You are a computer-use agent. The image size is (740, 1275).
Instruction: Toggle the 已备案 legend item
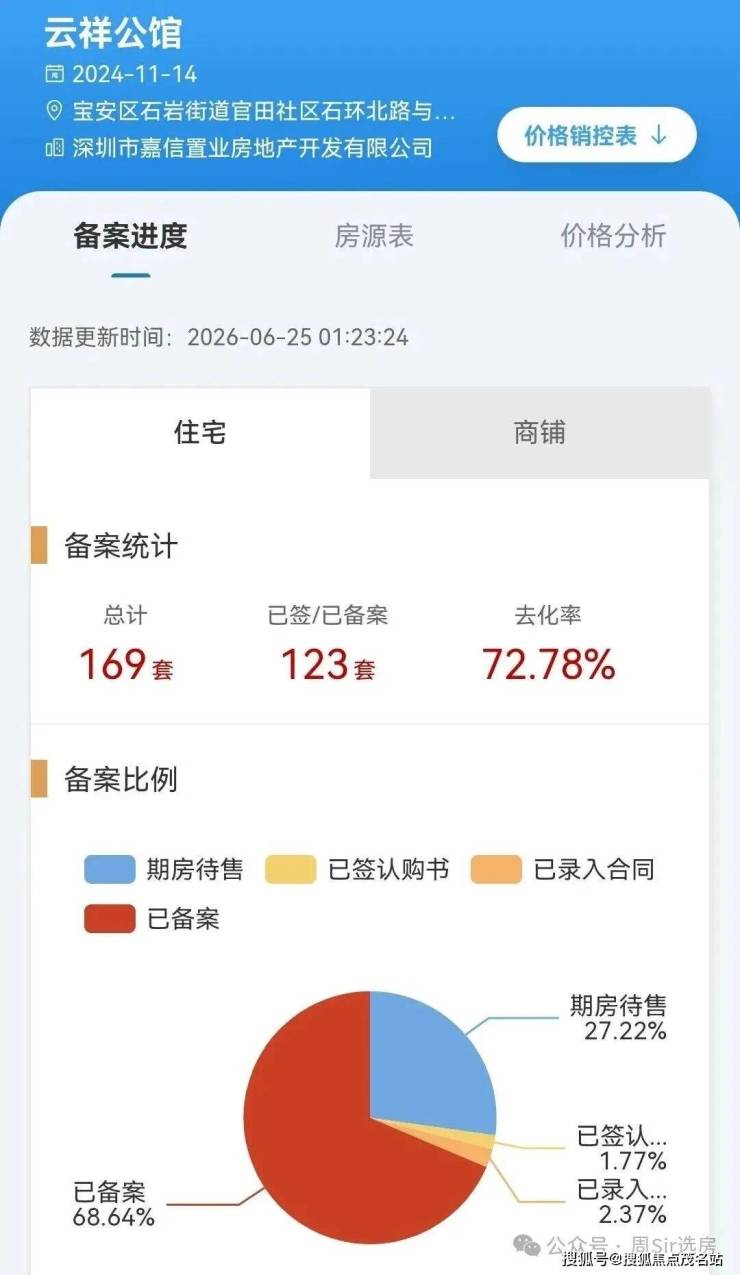pyautogui.click(x=152, y=918)
